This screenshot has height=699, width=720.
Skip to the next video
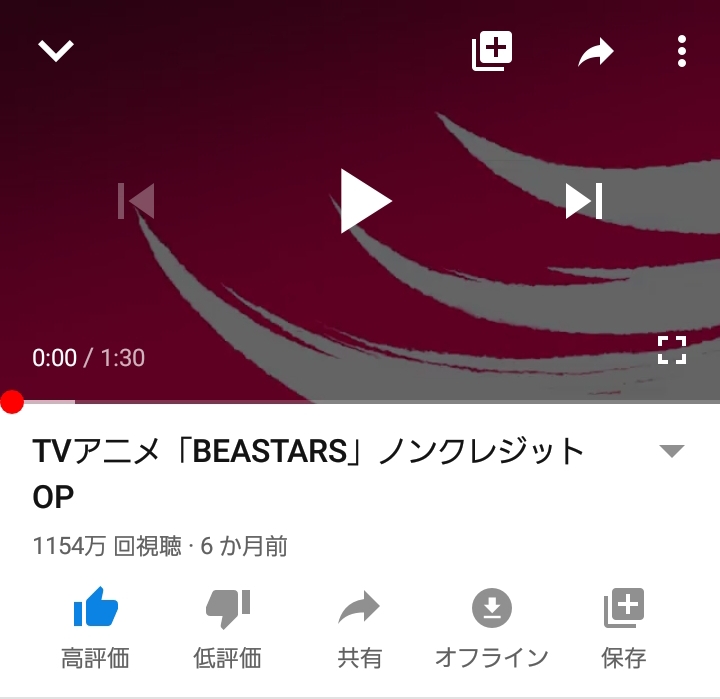(584, 201)
